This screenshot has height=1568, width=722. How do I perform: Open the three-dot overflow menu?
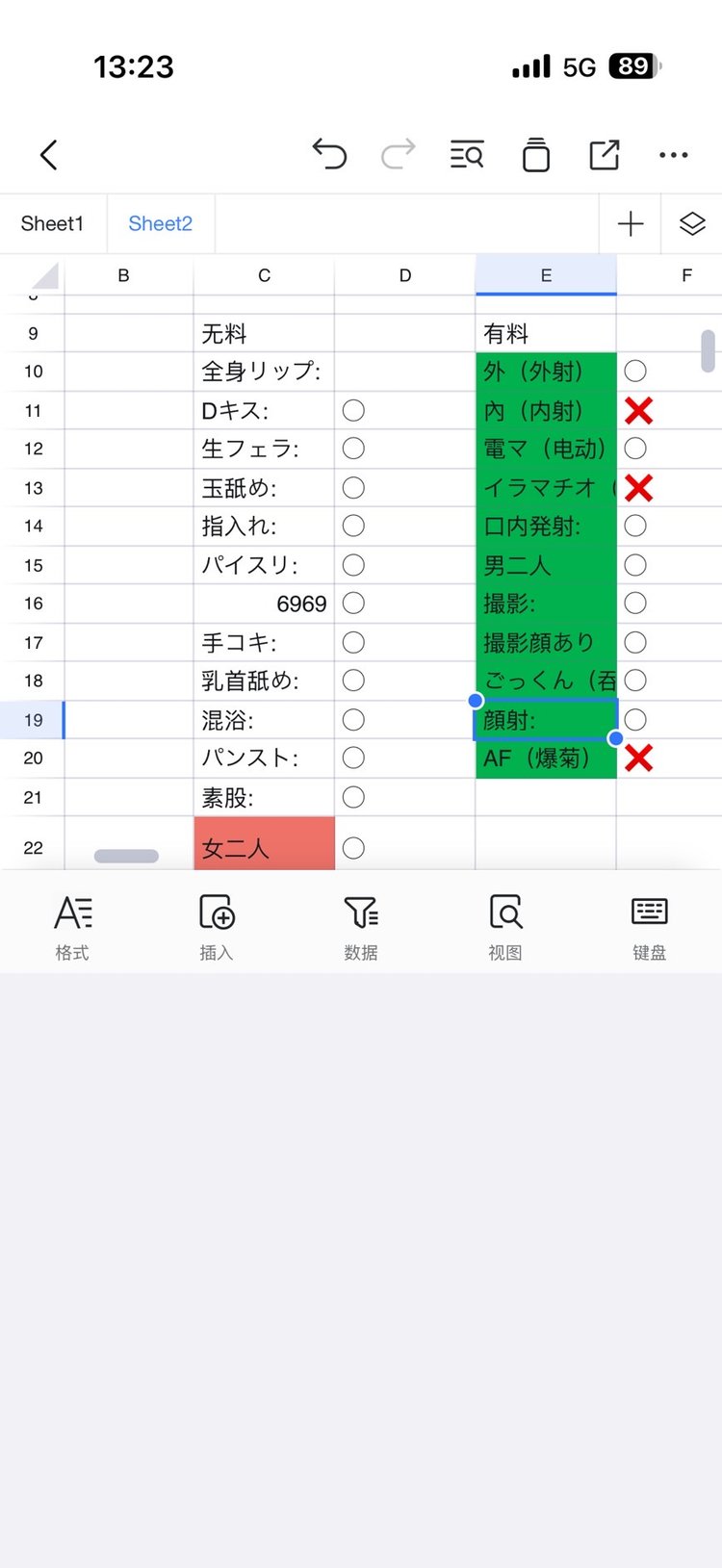click(673, 154)
